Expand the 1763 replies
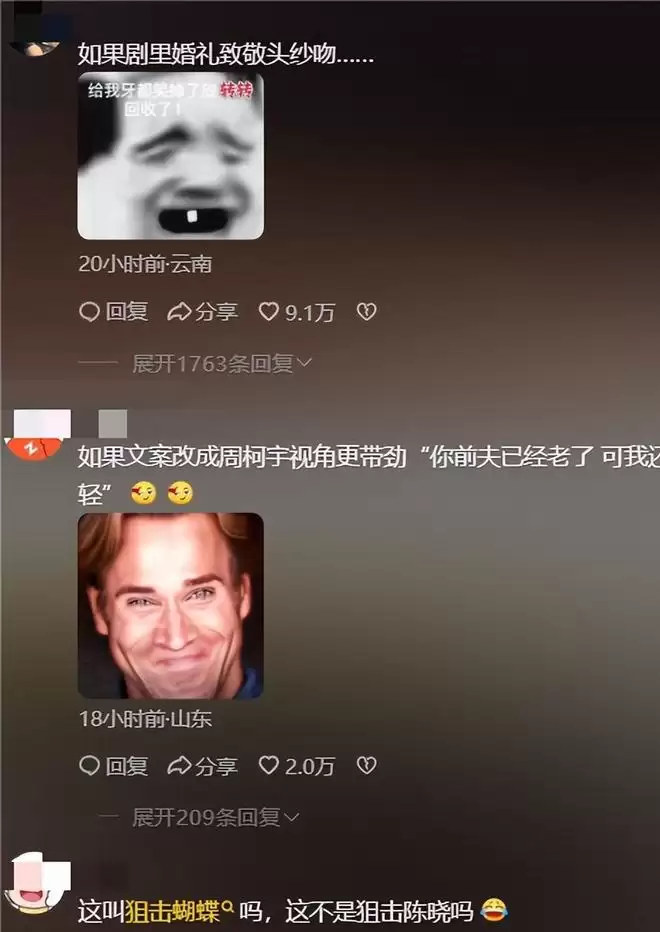Image resolution: width=660 pixels, height=932 pixels. click(x=222, y=364)
